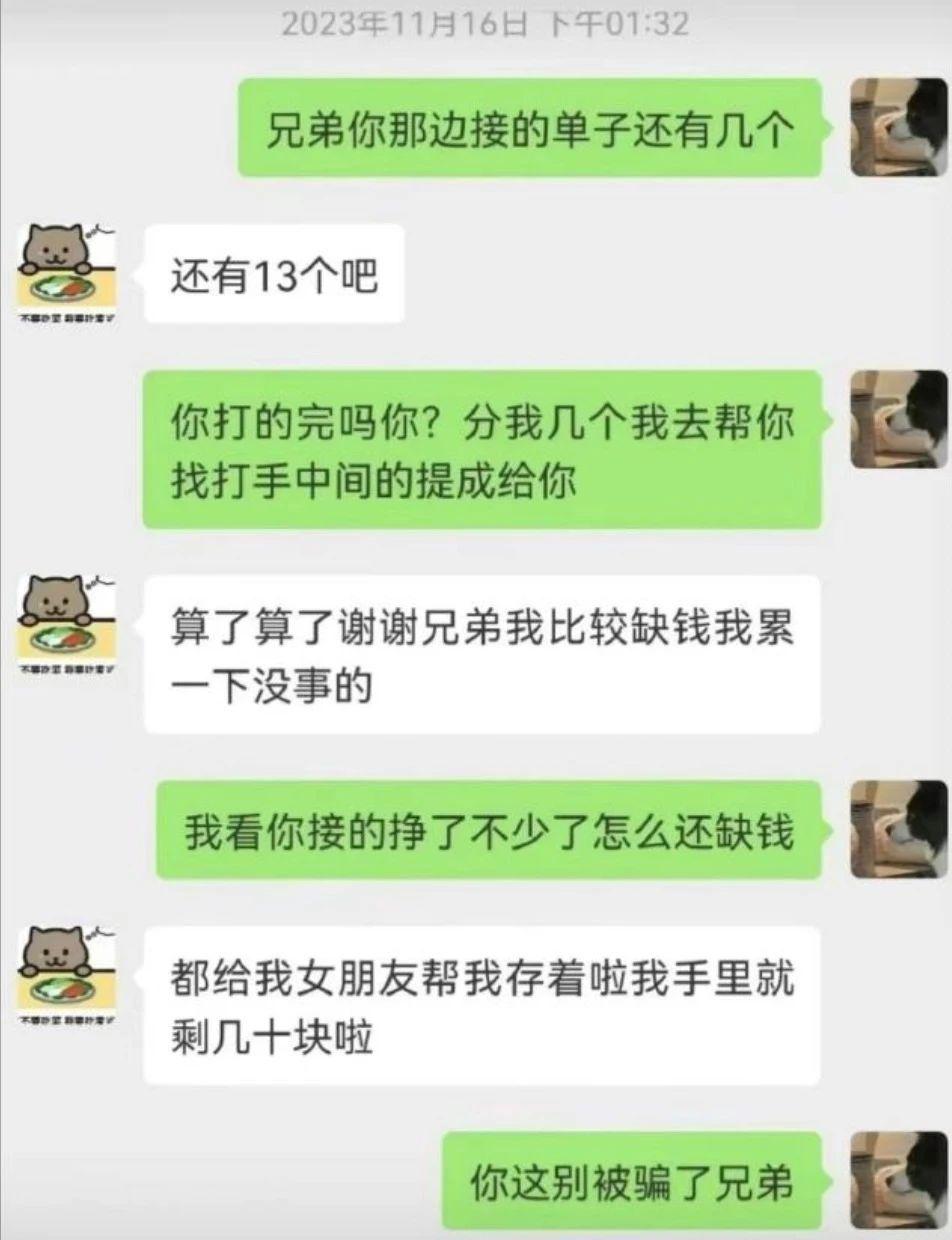The width and height of the screenshot is (952, 1240).
Task: Tap sender's avatar beside "你这别被骗了兄弟"
Action: (898, 1180)
